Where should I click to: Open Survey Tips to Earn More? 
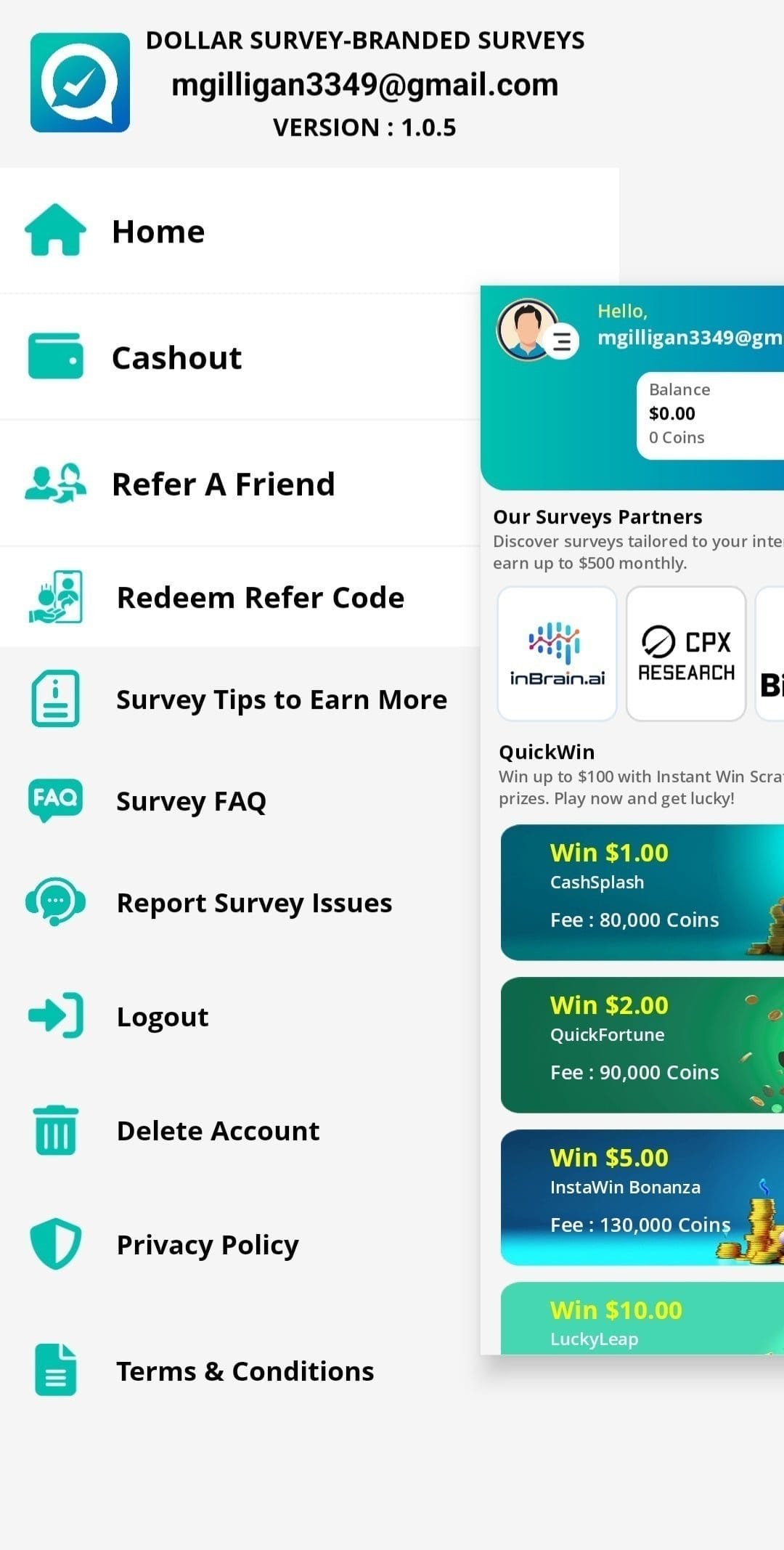281,699
